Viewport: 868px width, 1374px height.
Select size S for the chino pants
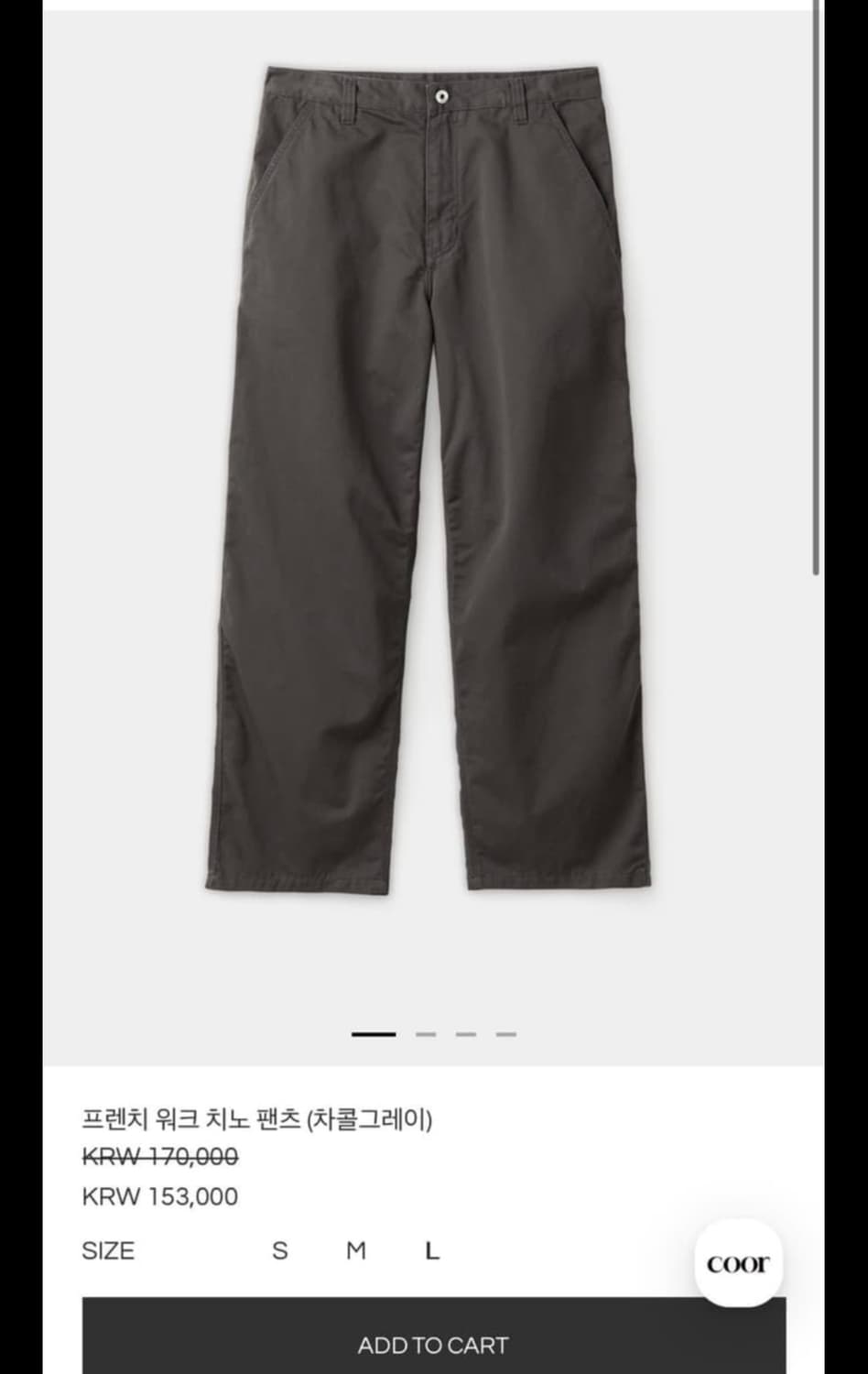(x=280, y=1250)
